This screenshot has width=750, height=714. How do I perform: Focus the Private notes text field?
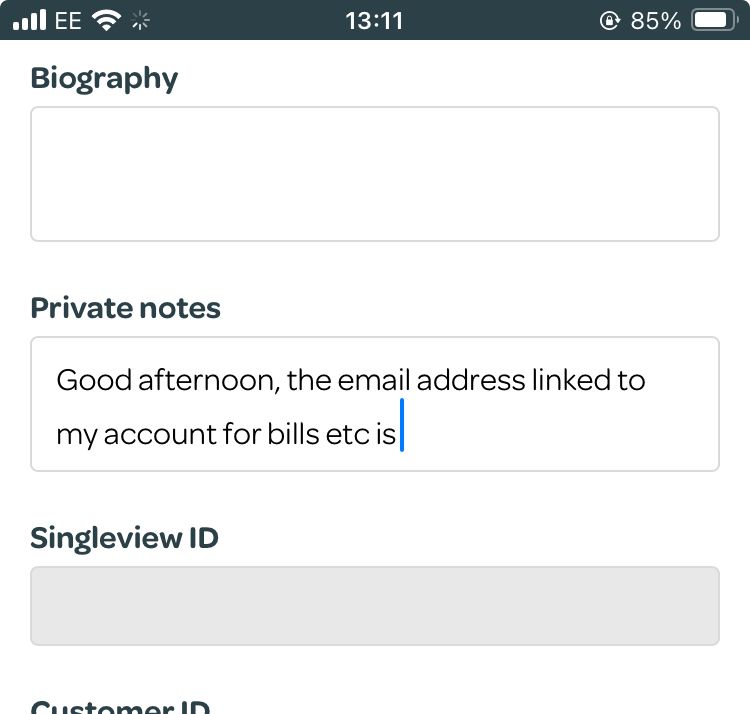(375, 404)
